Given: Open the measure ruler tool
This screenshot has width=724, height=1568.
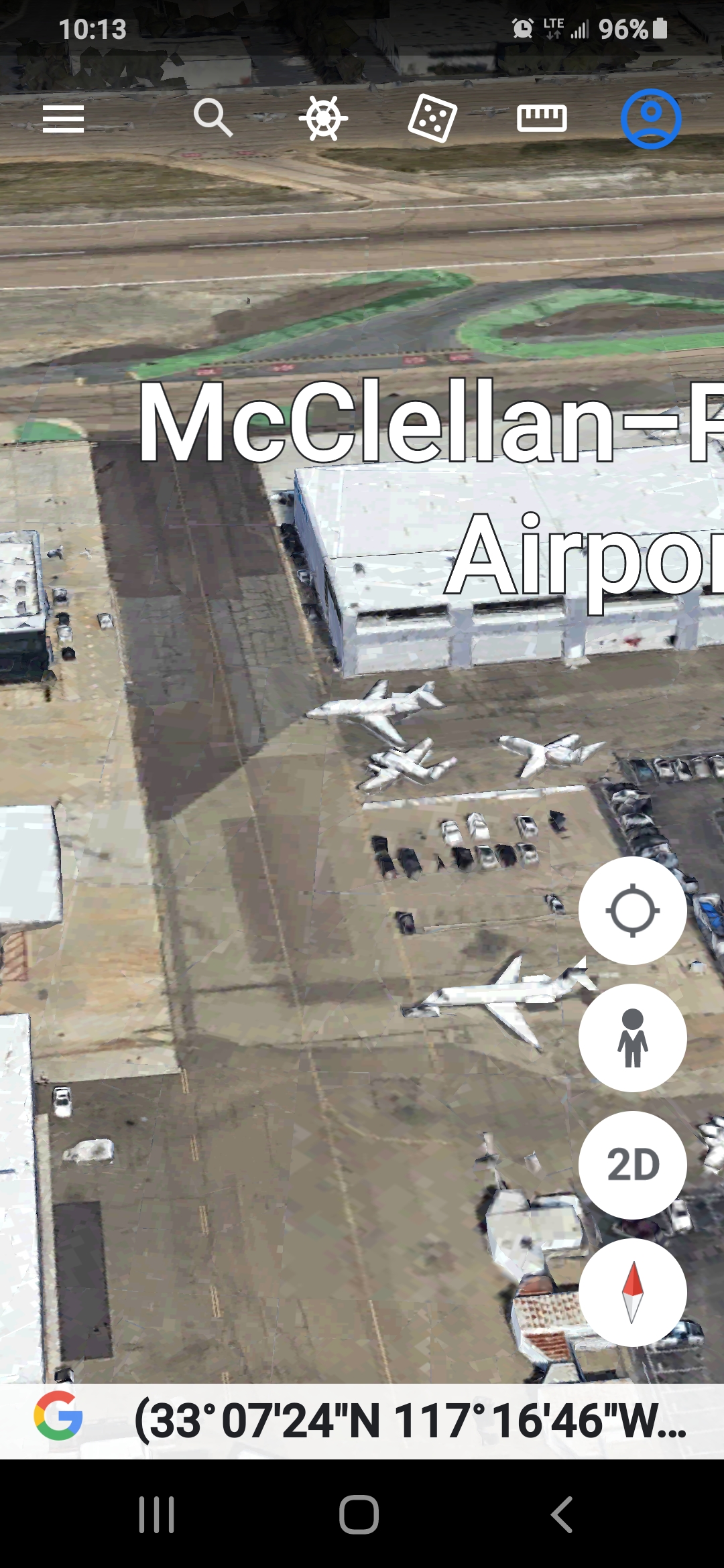Looking at the screenshot, I should 542,119.
